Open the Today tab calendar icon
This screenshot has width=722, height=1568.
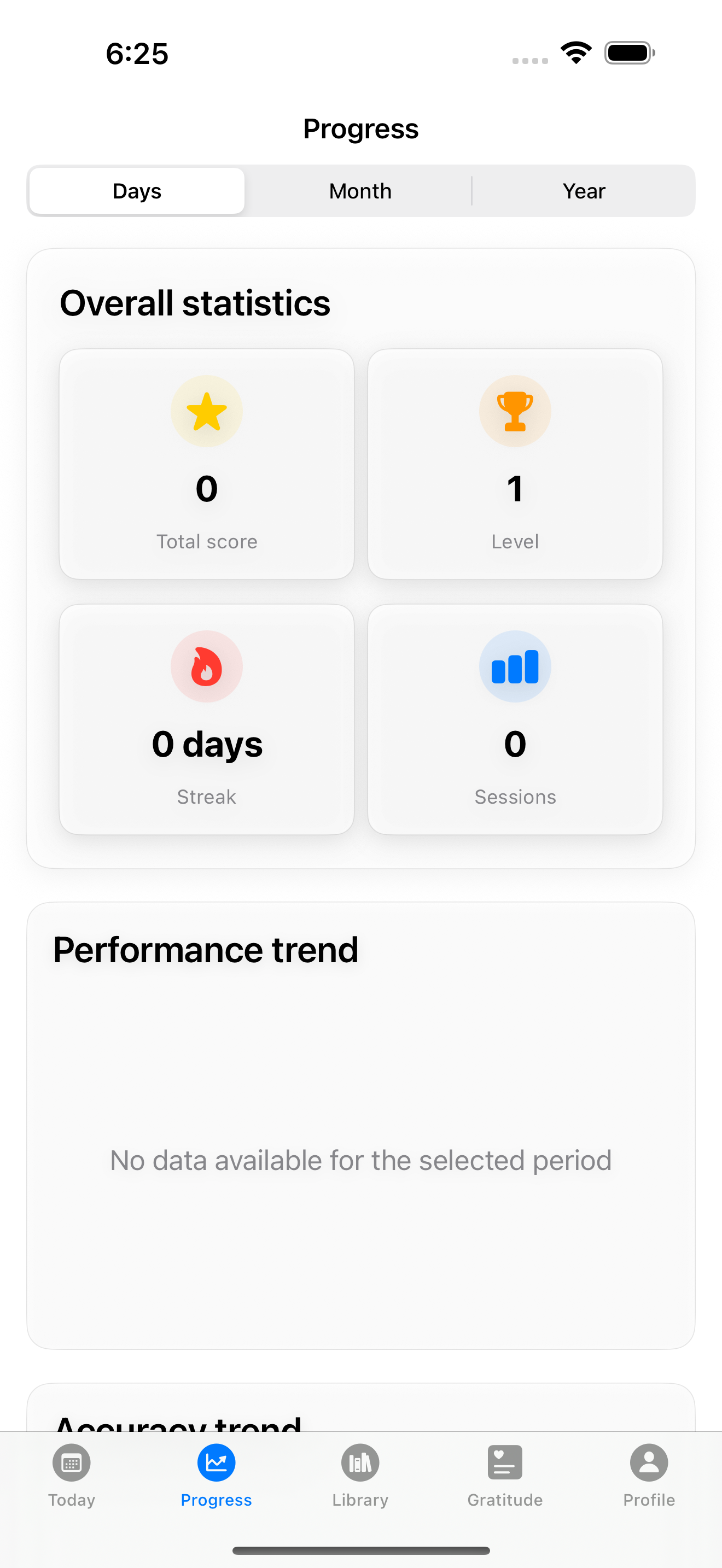point(71,1462)
